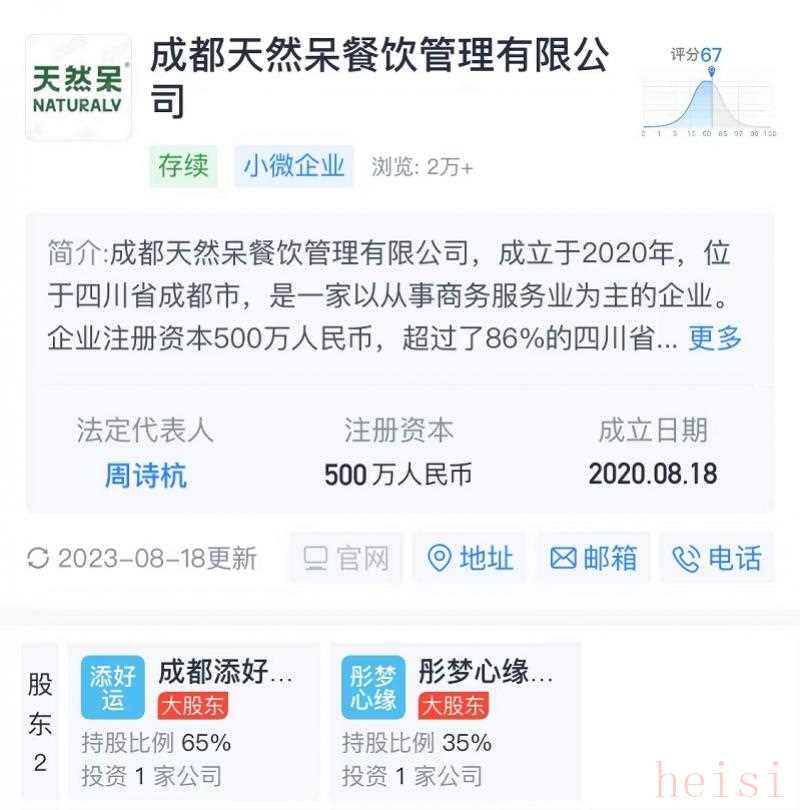Viewport: 800px width, 810px height.
Task: Expand the company intro with 更多
Action: click(x=715, y=338)
